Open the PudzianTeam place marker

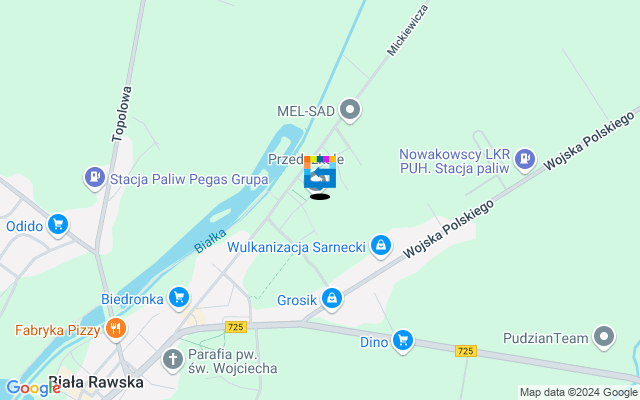coord(603,336)
